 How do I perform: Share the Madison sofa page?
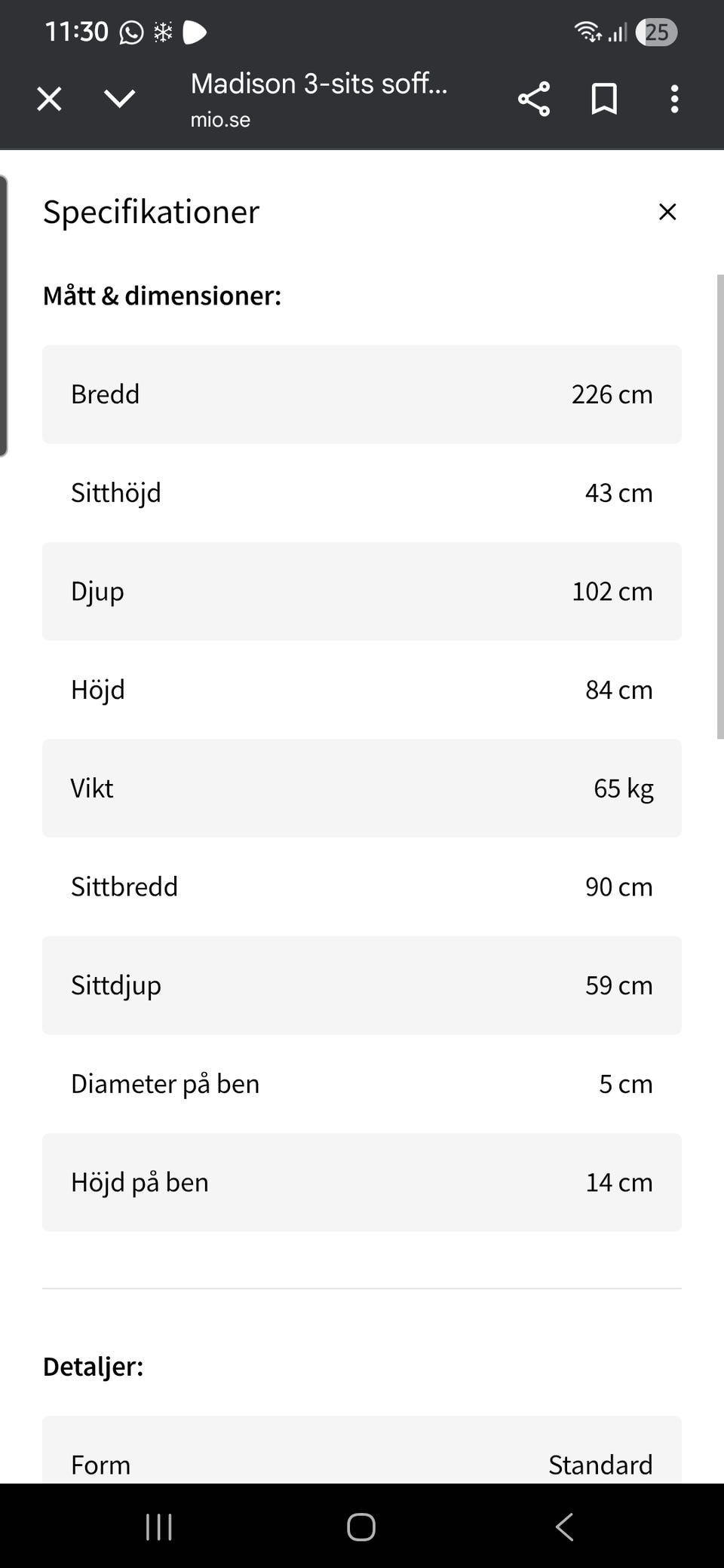[534, 100]
